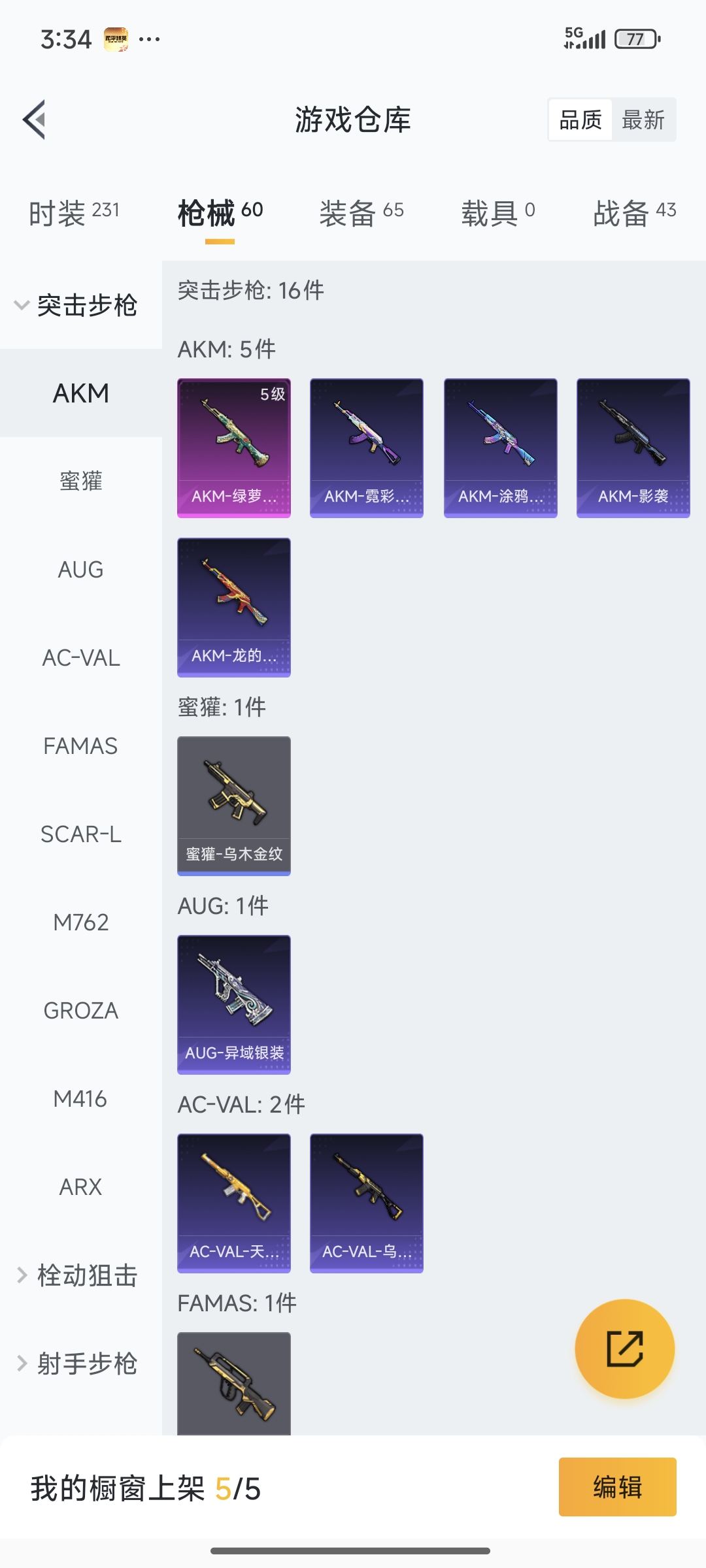The width and height of the screenshot is (706, 1568).
Task: Open the 战备 tab
Action: [634, 212]
